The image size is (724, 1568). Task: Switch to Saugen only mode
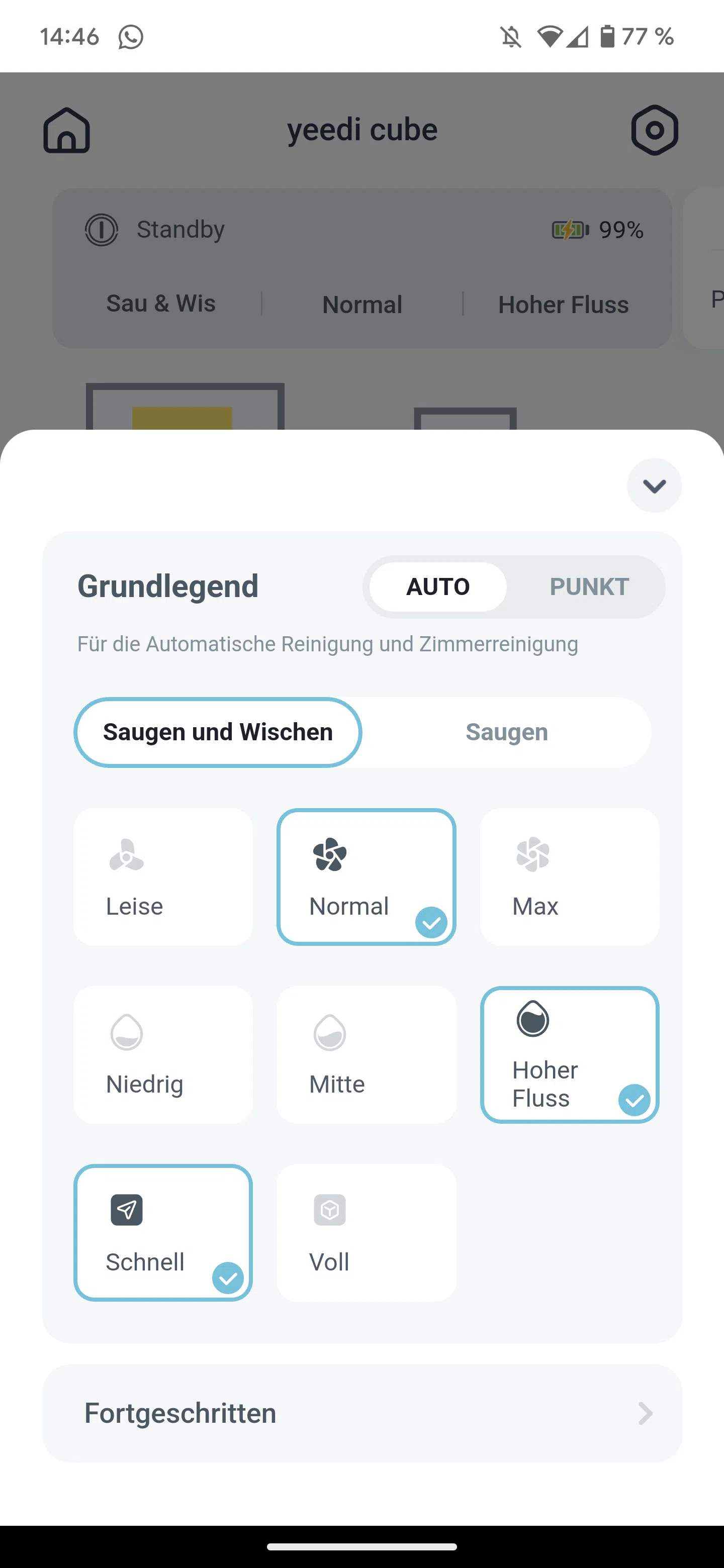[507, 732]
